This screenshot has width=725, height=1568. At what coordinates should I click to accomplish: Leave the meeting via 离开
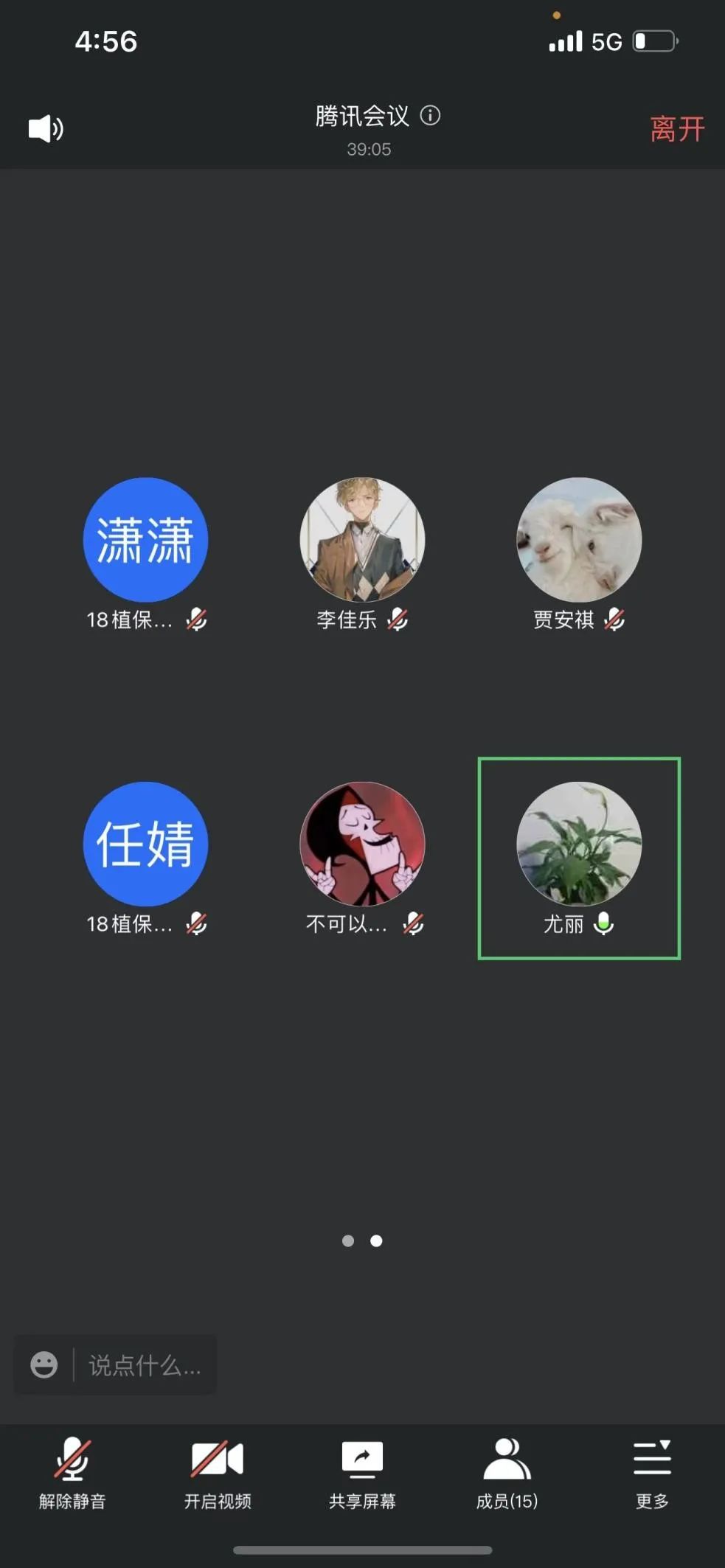click(x=676, y=130)
